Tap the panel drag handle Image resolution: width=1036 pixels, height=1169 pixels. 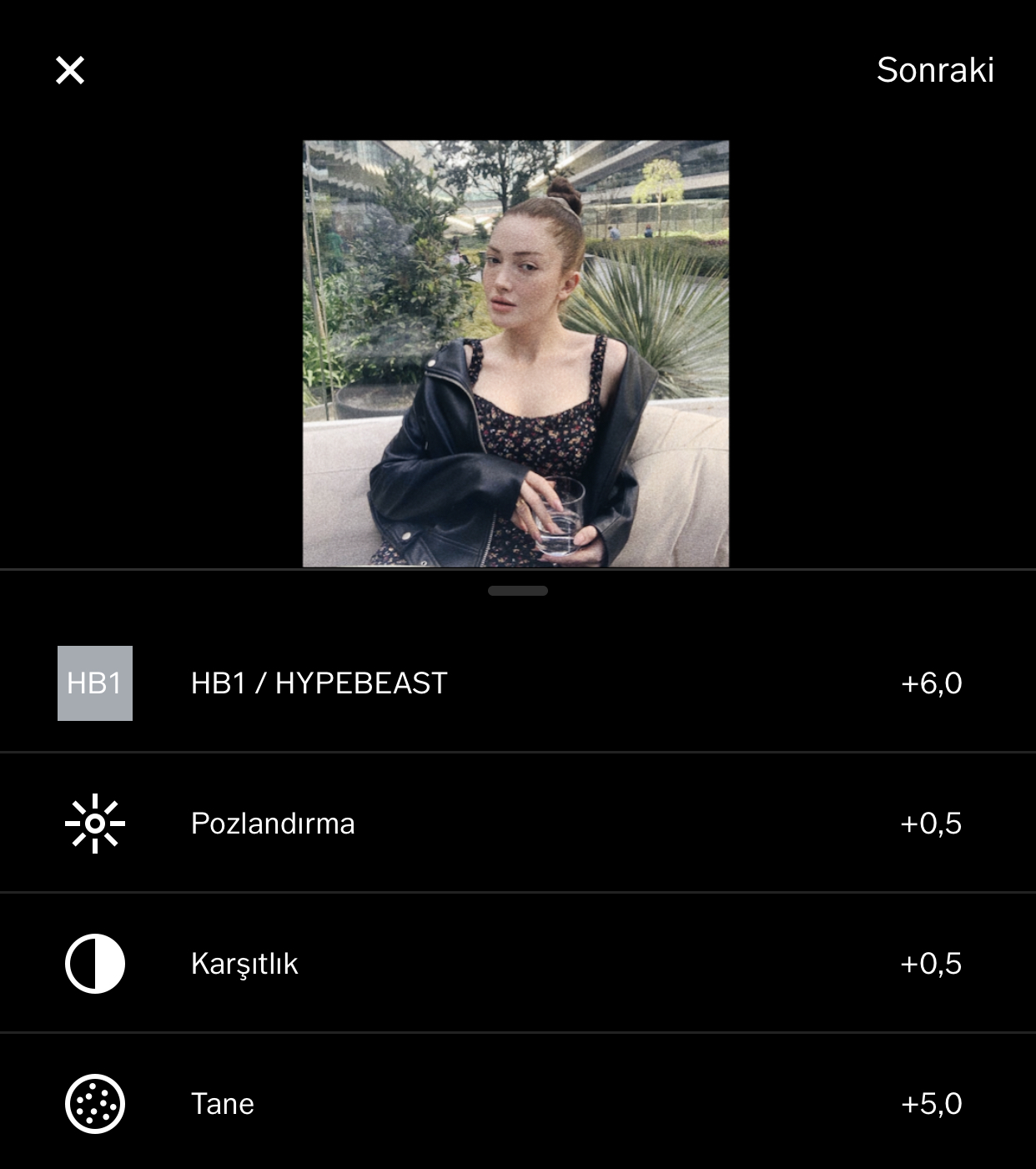518,591
